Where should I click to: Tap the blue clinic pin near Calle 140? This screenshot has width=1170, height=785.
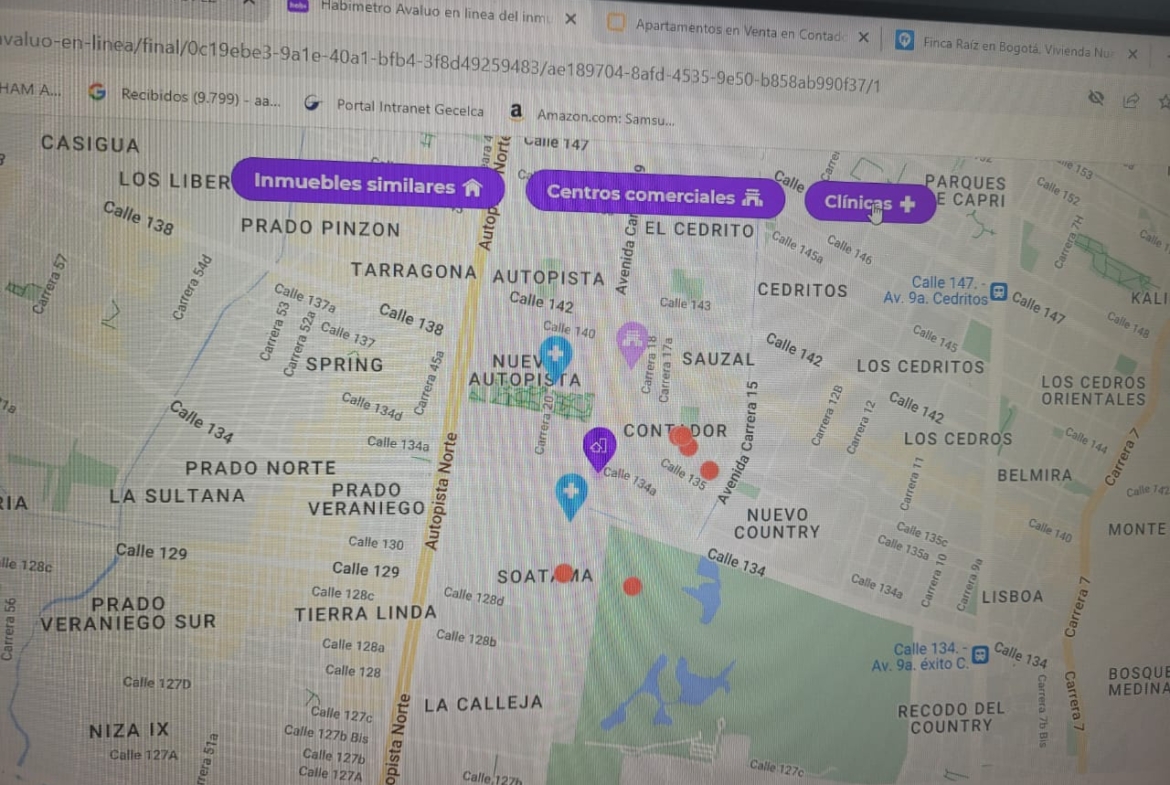556,354
